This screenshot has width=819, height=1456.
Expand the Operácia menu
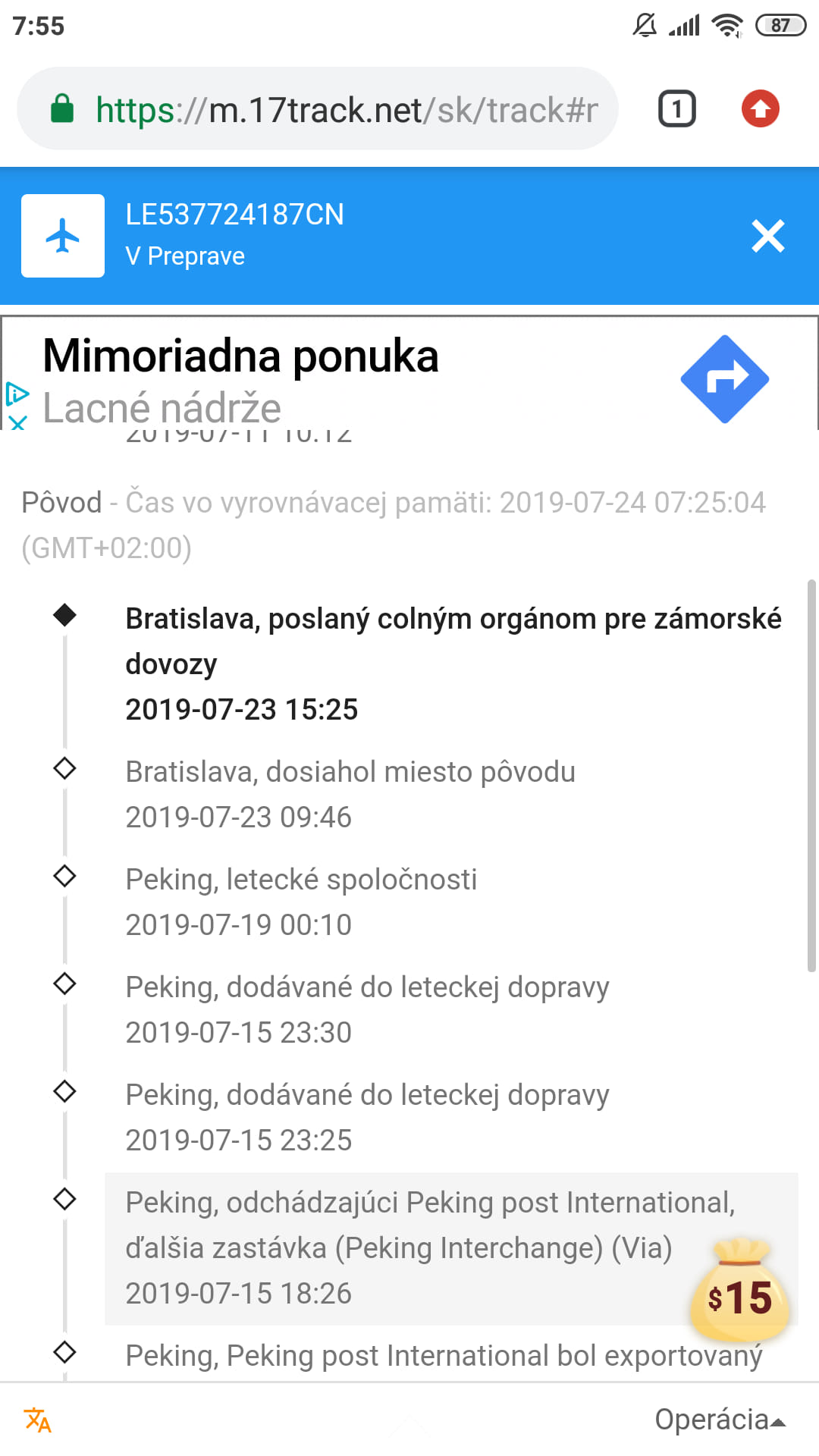click(719, 1420)
